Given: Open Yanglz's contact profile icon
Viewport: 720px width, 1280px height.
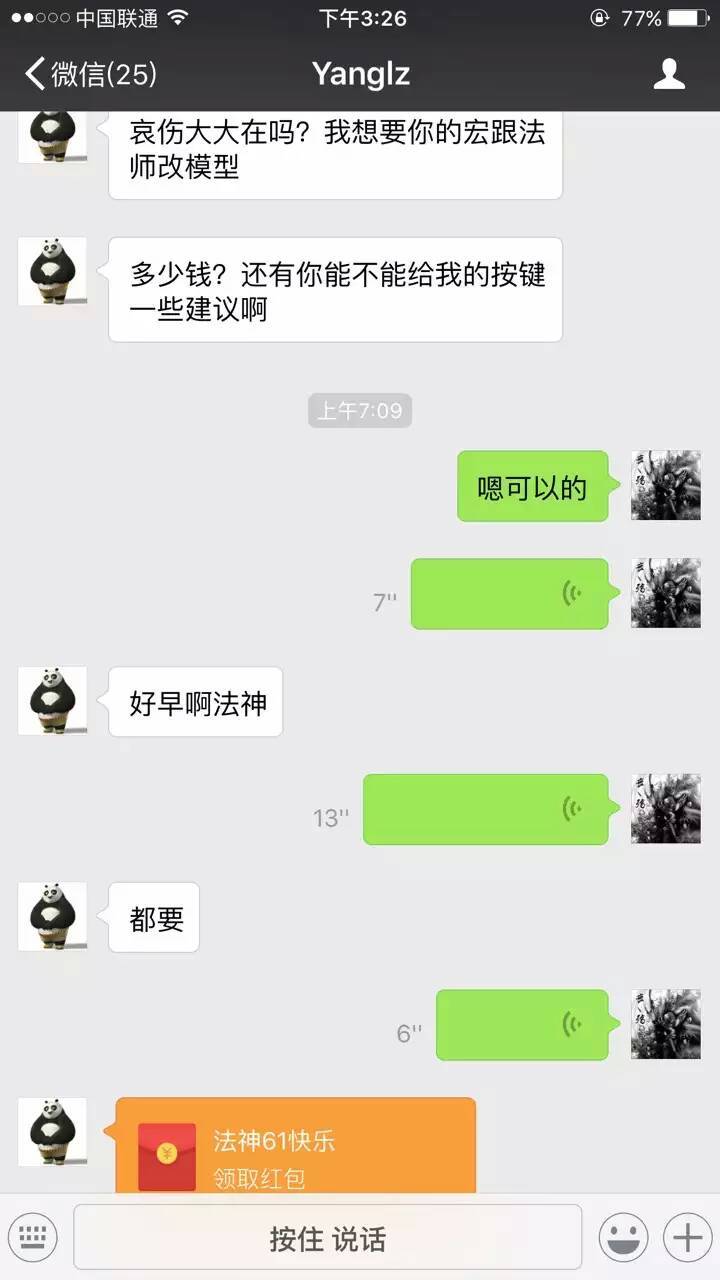Looking at the screenshot, I should pos(669,74).
